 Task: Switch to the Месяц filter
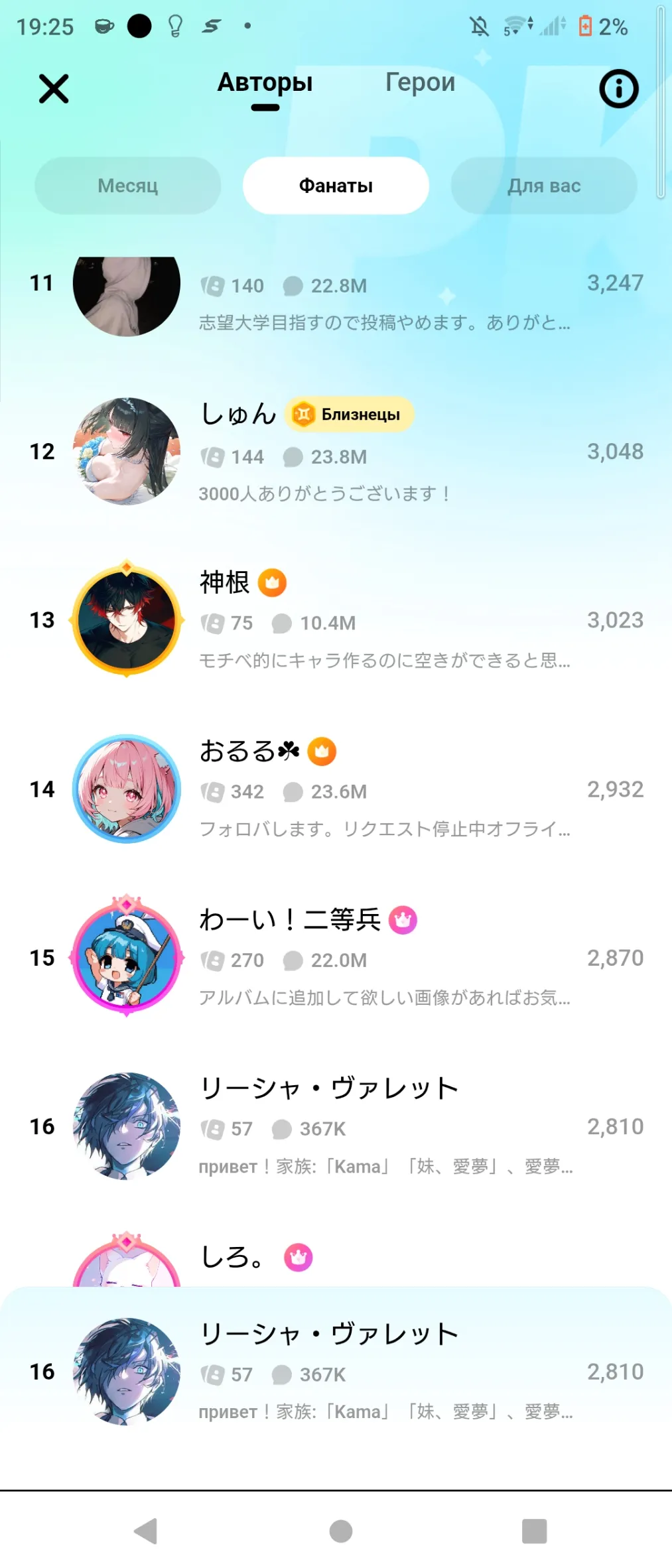128,186
